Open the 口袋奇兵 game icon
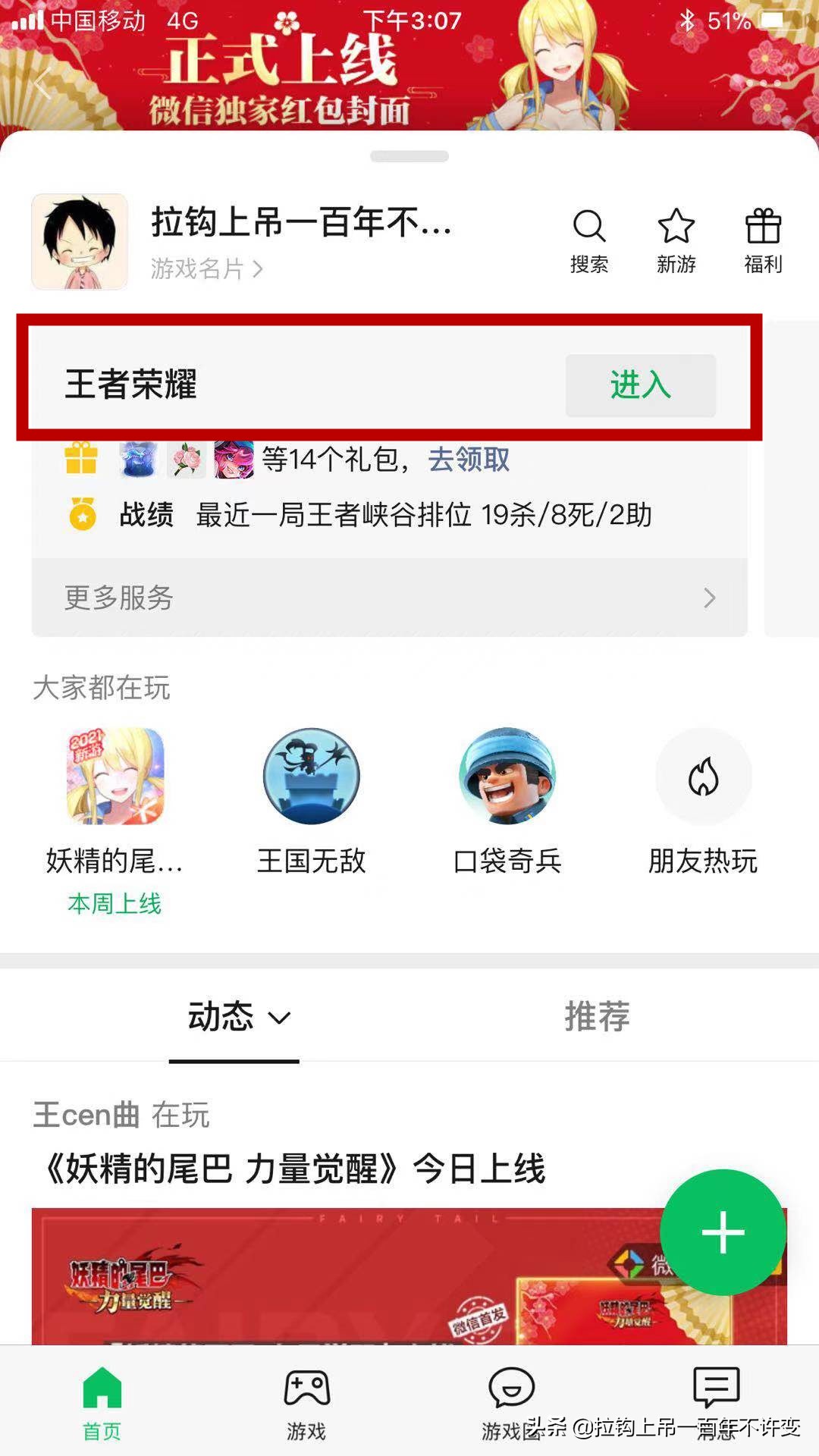 [507, 777]
